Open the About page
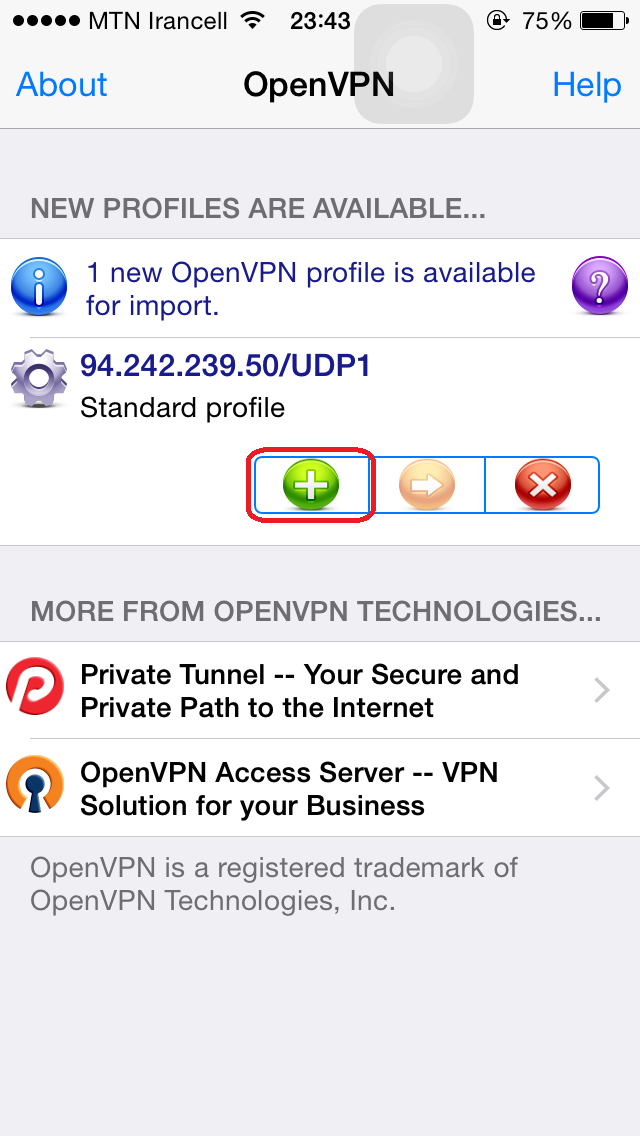Image resolution: width=640 pixels, height=1136 pixels. click(x=61, y=85)
